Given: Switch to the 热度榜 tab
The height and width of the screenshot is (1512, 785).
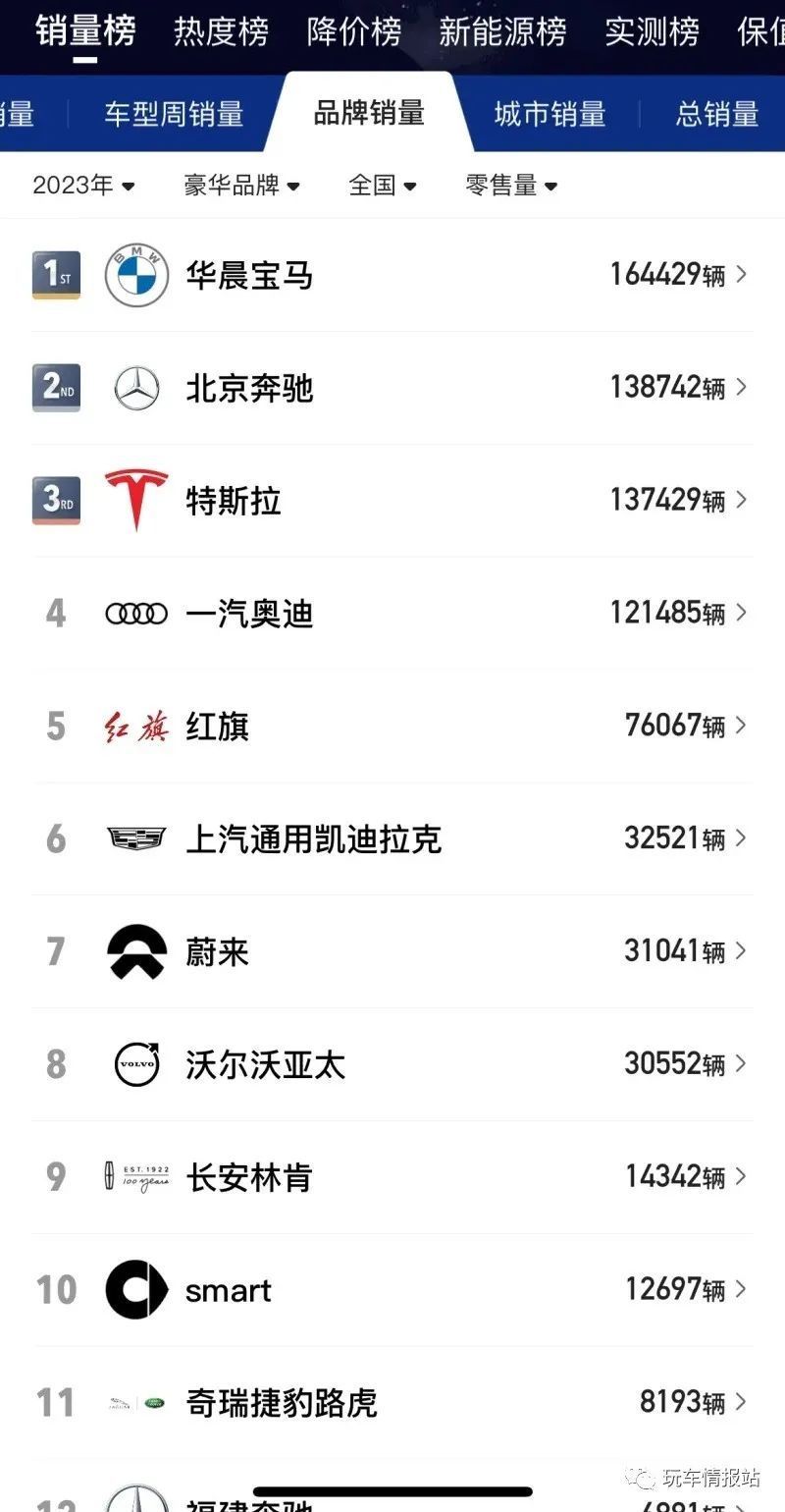Looking at the screenshot, I should click(x=221, y=31).
